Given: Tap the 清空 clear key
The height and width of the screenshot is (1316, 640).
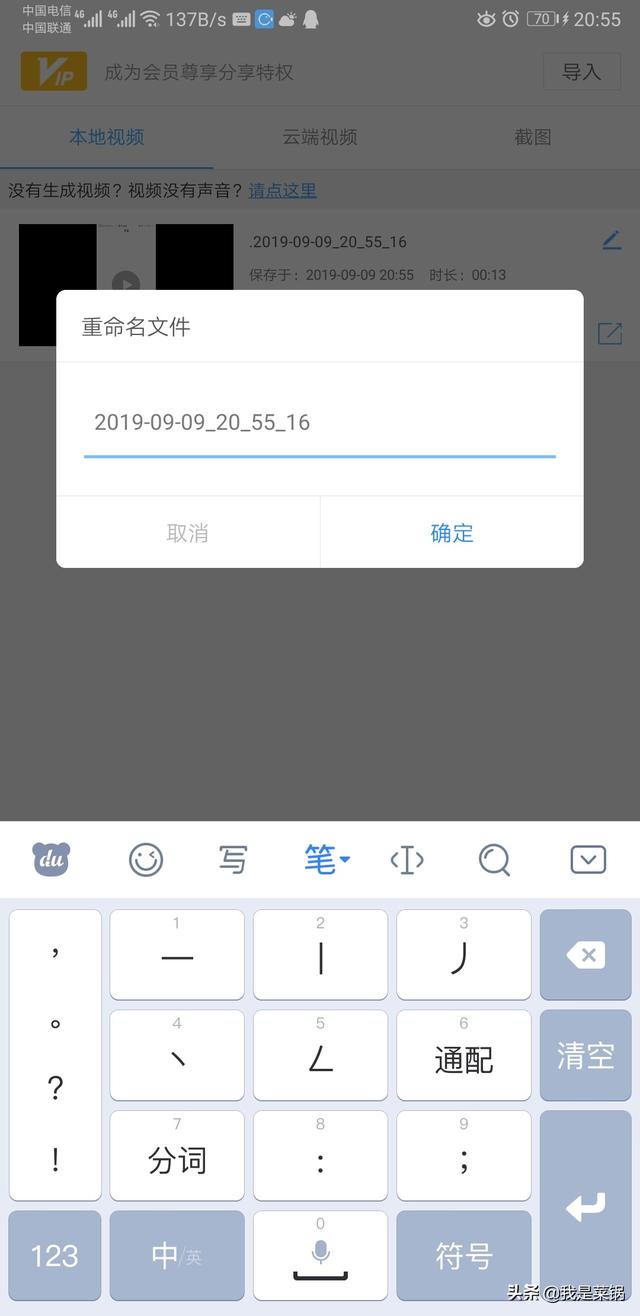Looking at the screenshot, I should point(585,1055).
